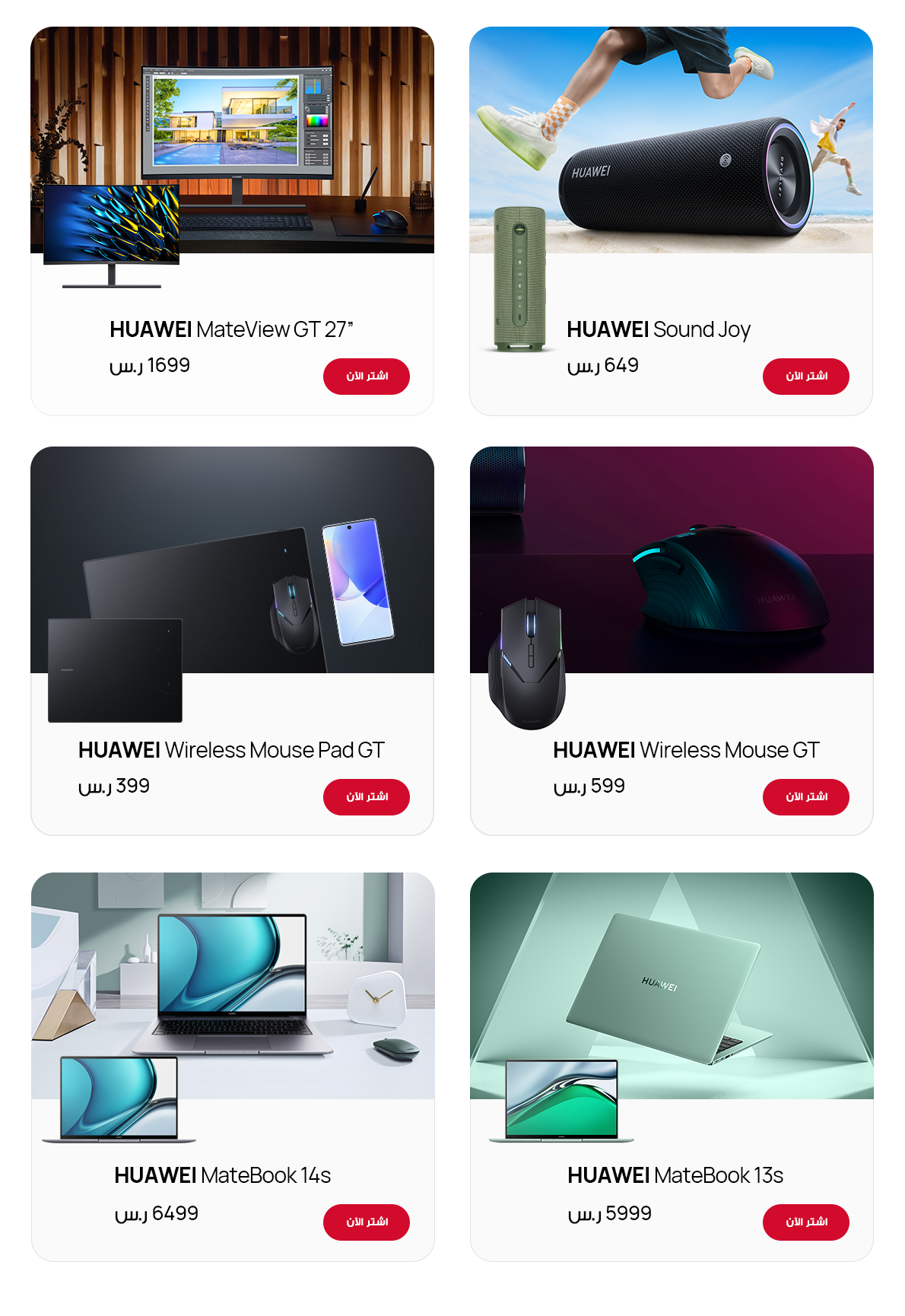Viewport: 905px width, 1316px height.
Task: Tap Buy Now for HUAWEI MateBook 14s
Action: point(367,1222)
